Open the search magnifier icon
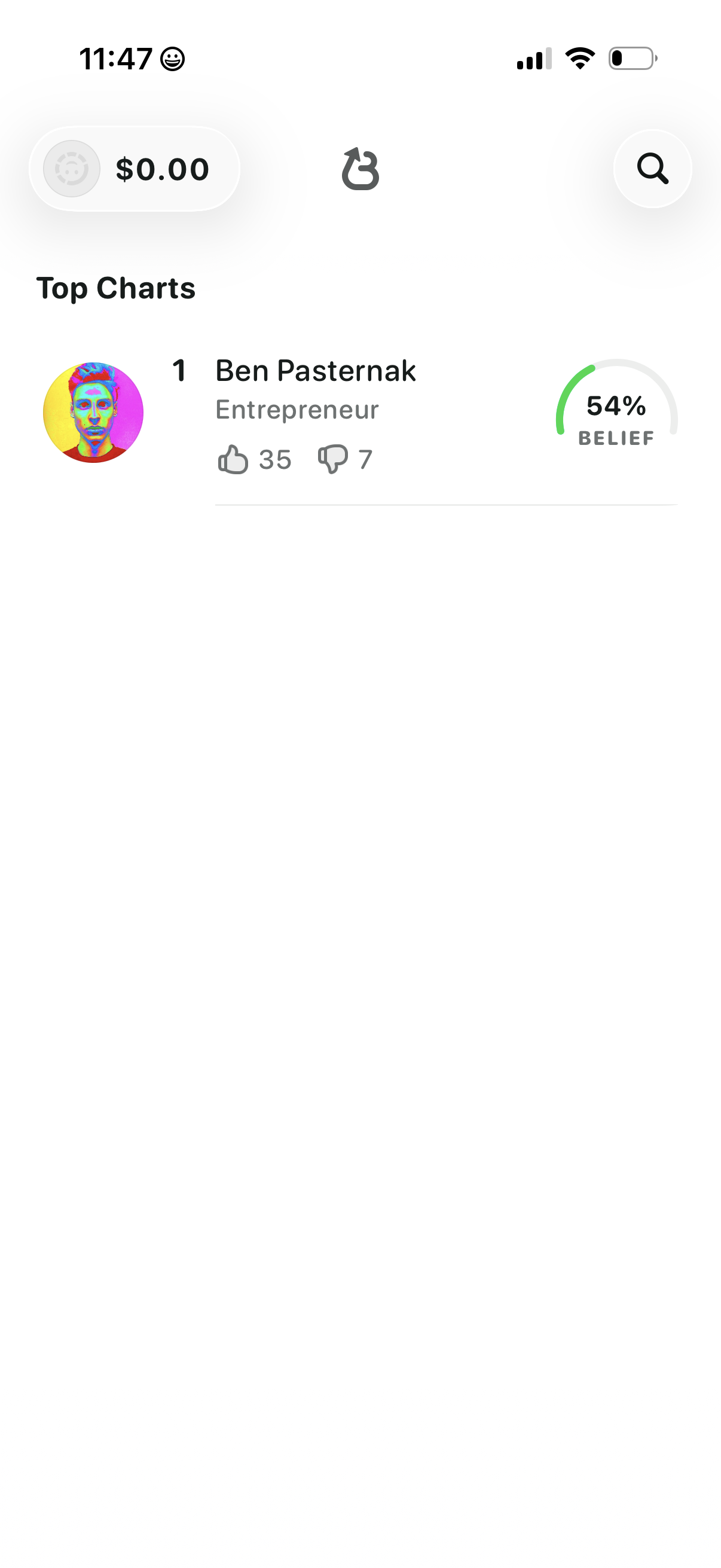Screen dimensions: 721x1568 (x=652, y=169)
